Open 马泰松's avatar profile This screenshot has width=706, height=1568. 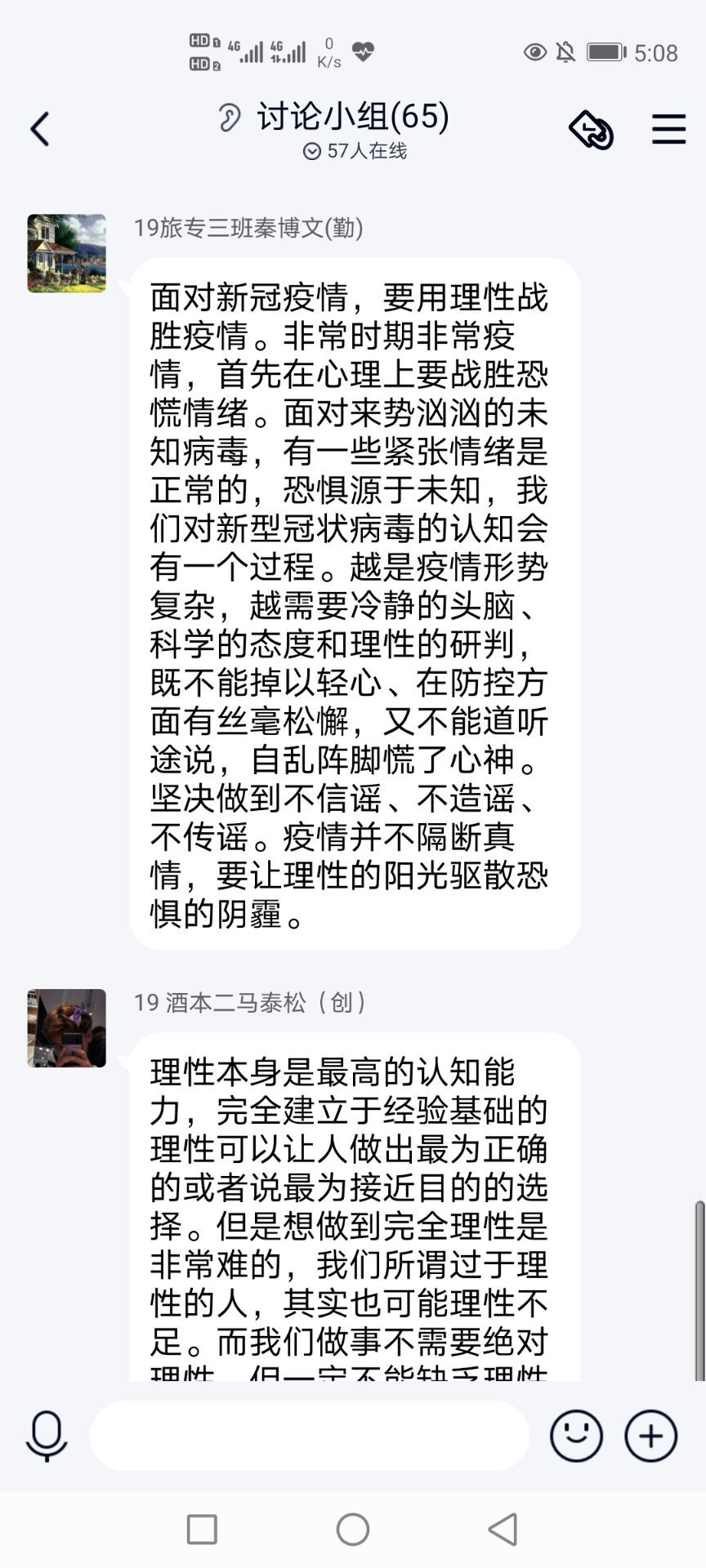67,1028
